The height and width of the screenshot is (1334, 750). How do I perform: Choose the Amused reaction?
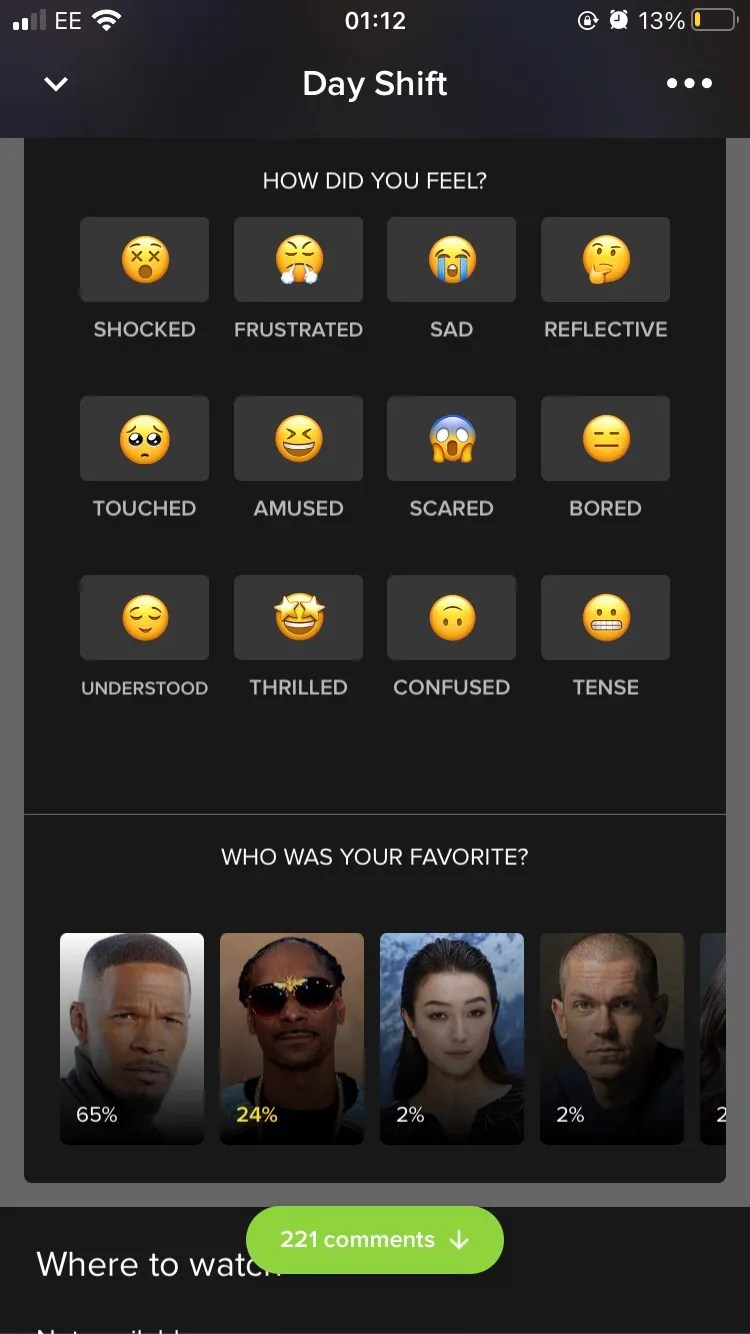[x=298, y=438]
